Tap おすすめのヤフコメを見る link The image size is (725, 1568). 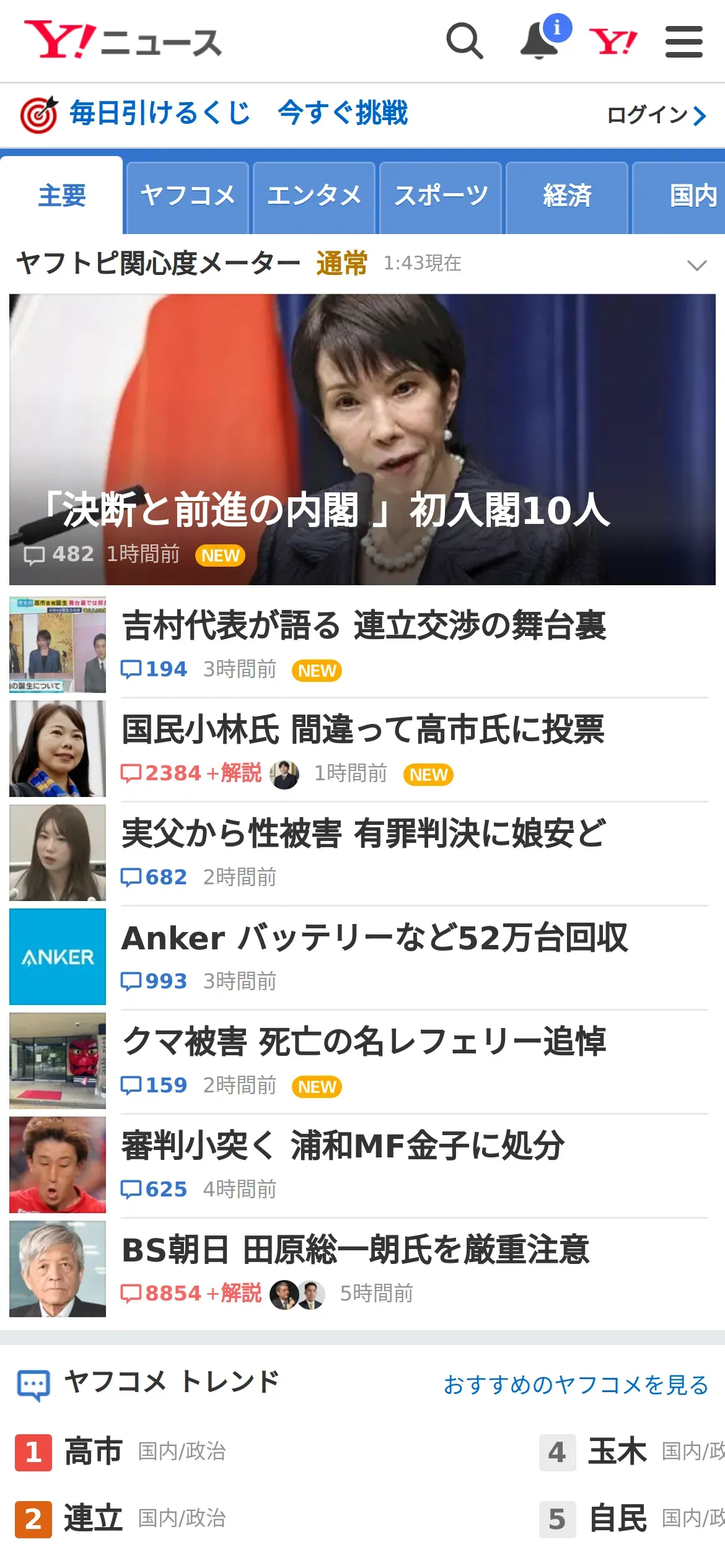click(576, 1385)
